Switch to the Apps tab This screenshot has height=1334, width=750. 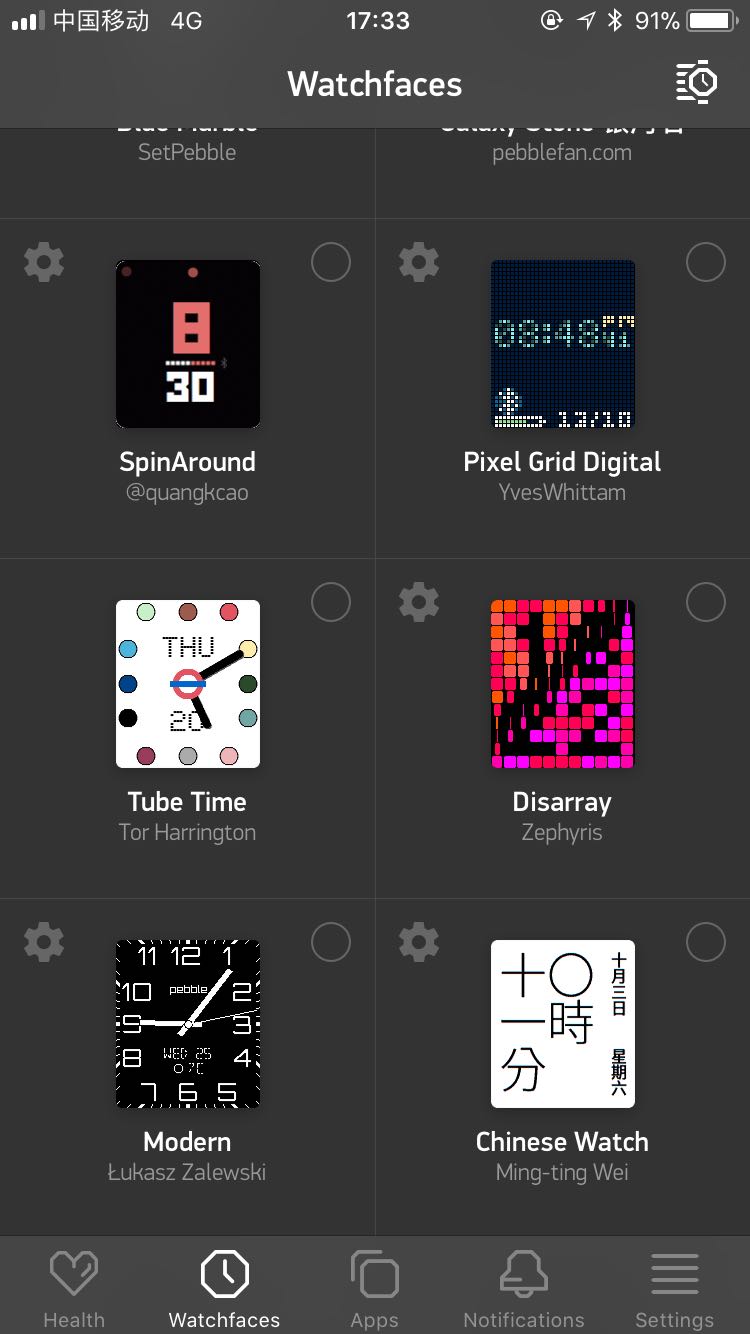pos(375,1288)
